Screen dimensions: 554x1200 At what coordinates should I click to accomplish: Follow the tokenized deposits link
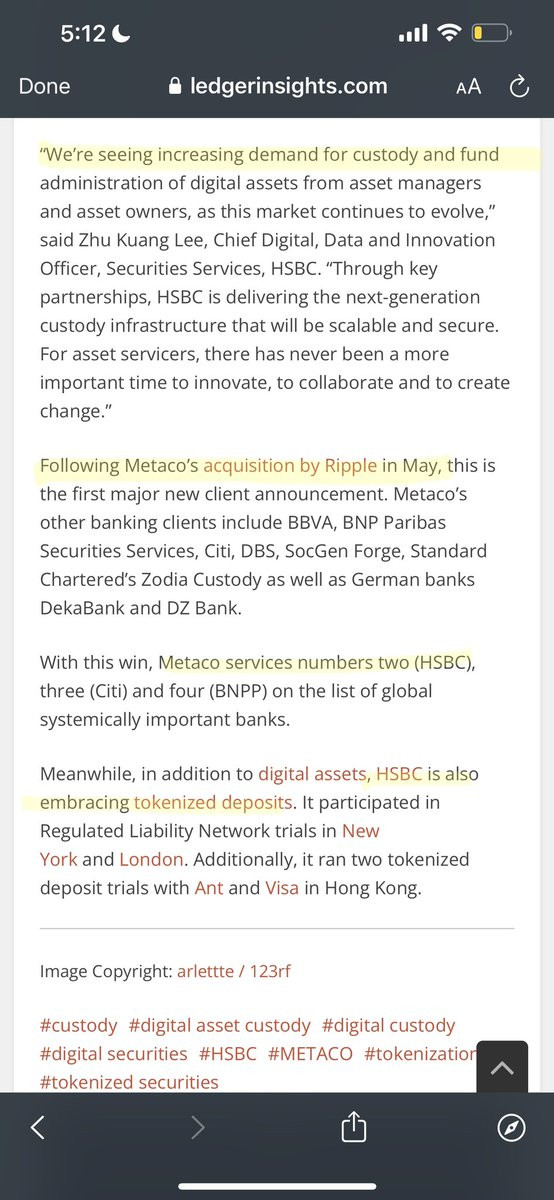click(x=213, y=802)
